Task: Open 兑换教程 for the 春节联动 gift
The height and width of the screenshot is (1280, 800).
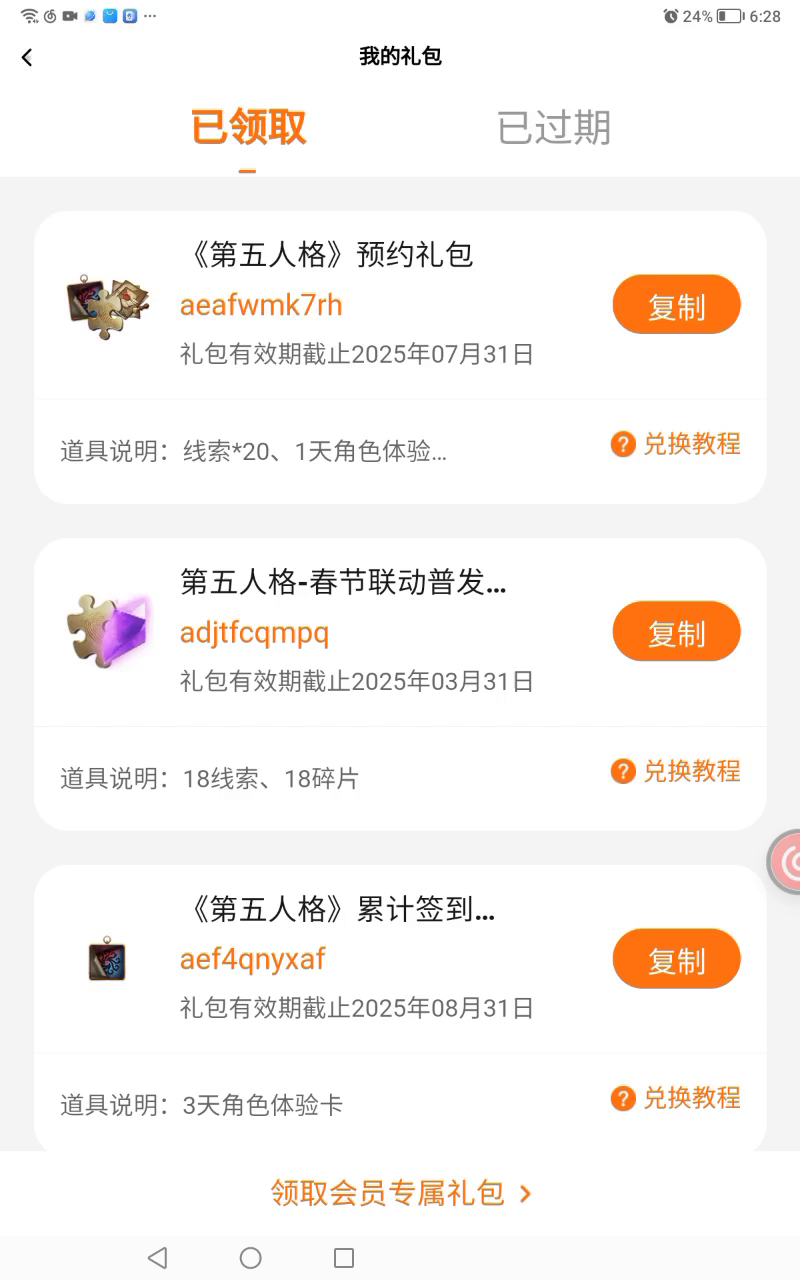Action: [676, 771]
